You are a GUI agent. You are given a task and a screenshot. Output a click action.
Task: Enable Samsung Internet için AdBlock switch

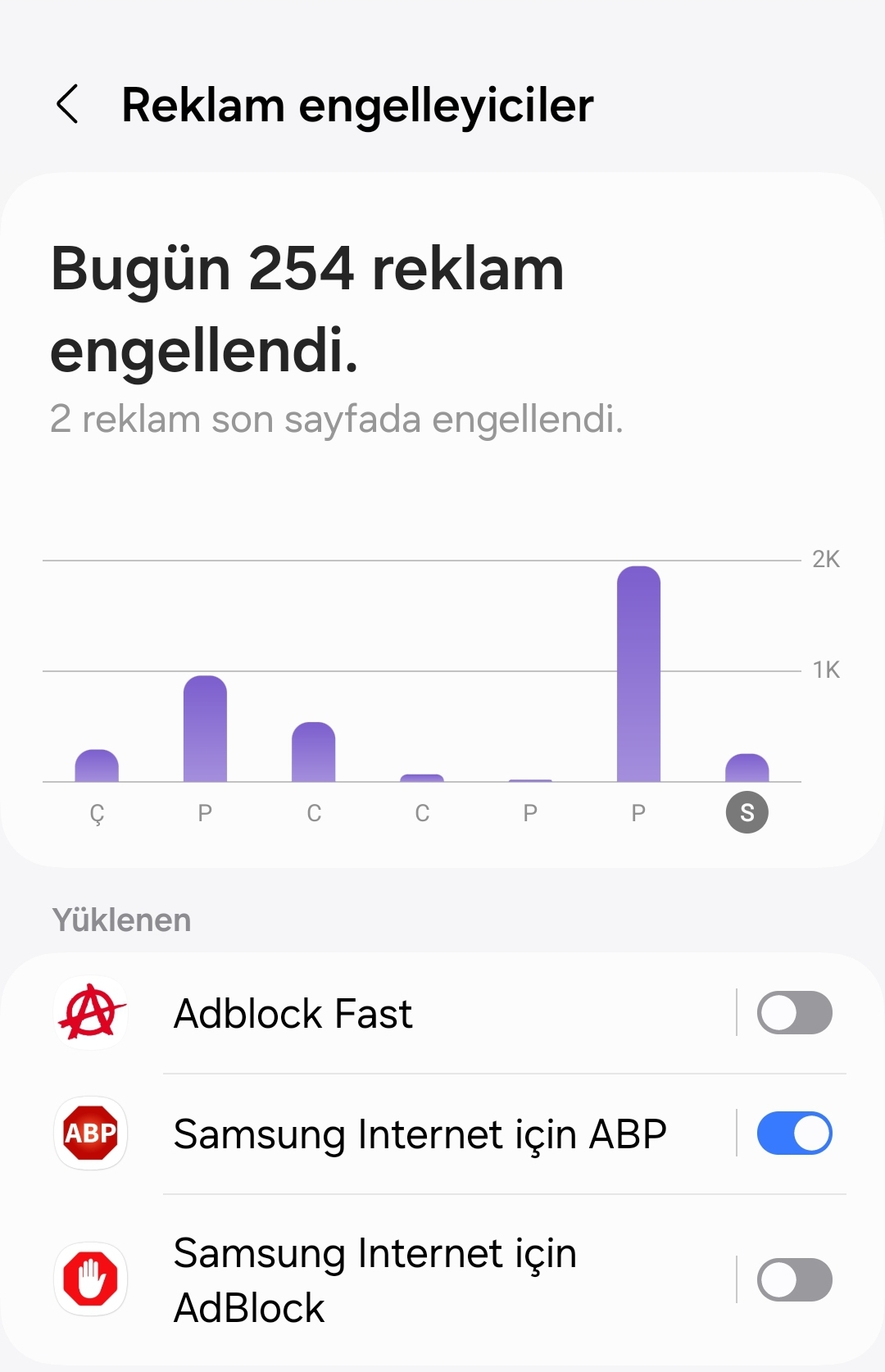click(x=793, y=1280)
